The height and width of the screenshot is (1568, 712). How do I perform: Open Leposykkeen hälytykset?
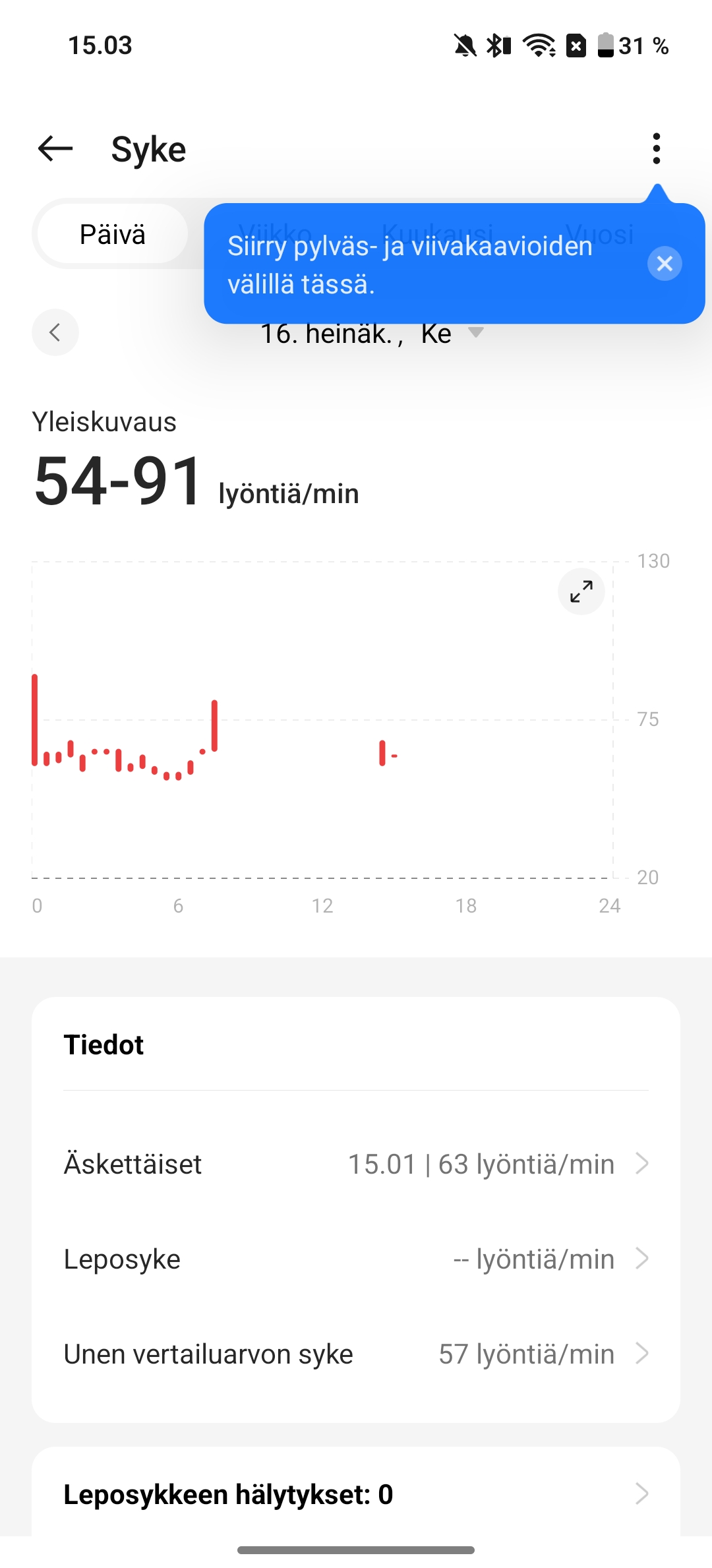pos(356,1494)
